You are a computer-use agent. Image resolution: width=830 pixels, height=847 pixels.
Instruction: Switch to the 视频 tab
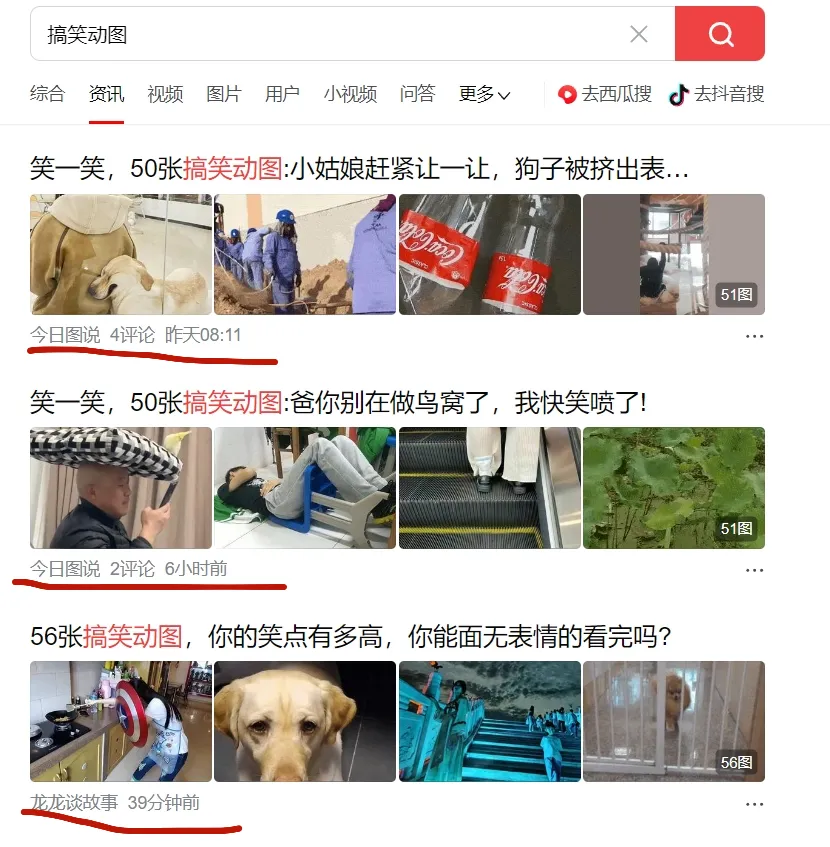point(165,94)
